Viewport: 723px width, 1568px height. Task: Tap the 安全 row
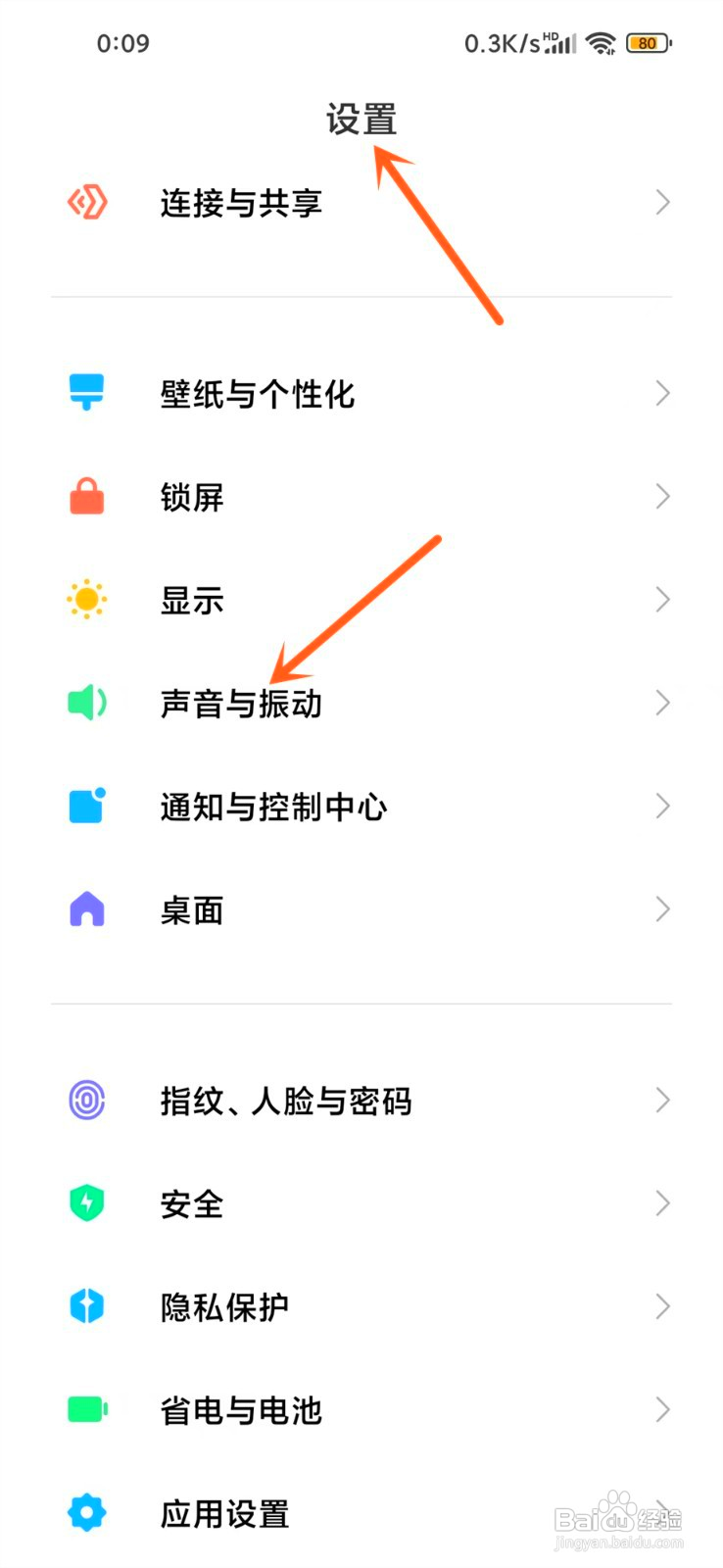click(361, 1203)
